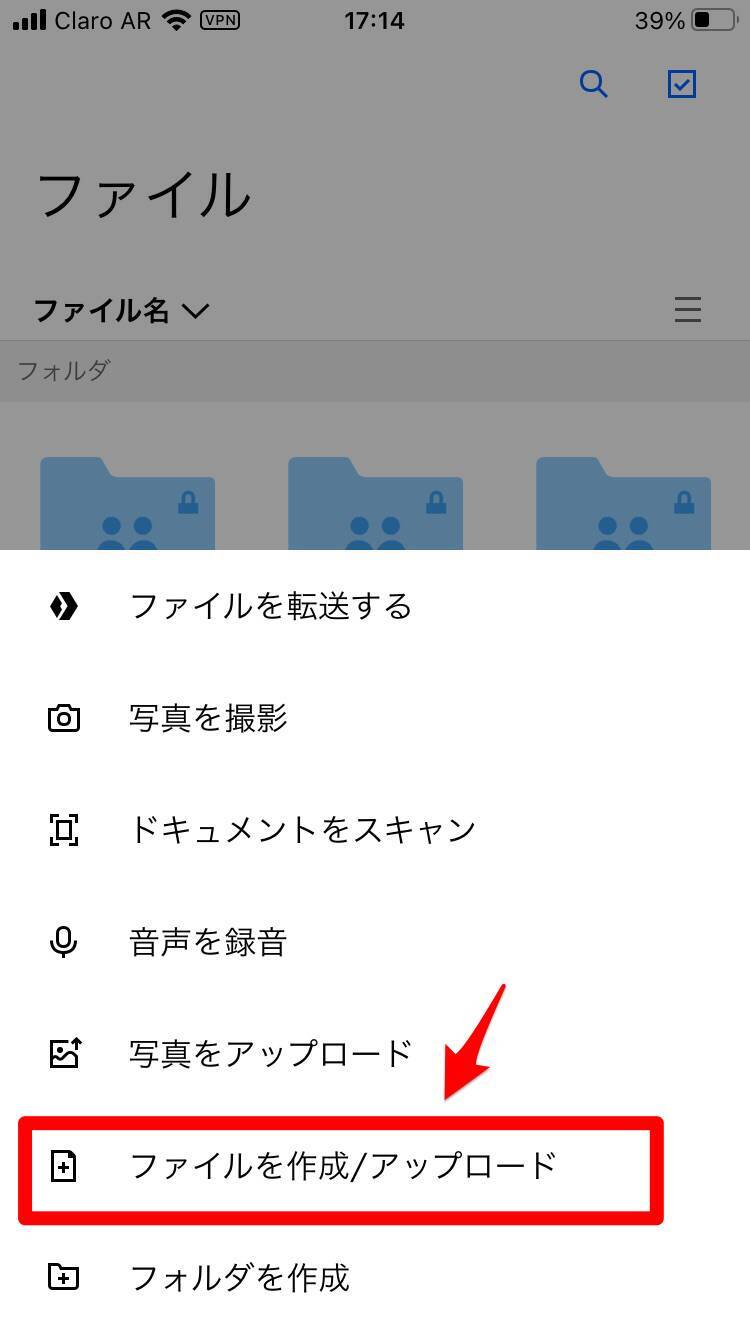Image resolution: width=750 pixels, height=1334 pixels.
Task: Open ドキュメントをスキャン option
Action: pyautogui.click(x=302, y=830)
